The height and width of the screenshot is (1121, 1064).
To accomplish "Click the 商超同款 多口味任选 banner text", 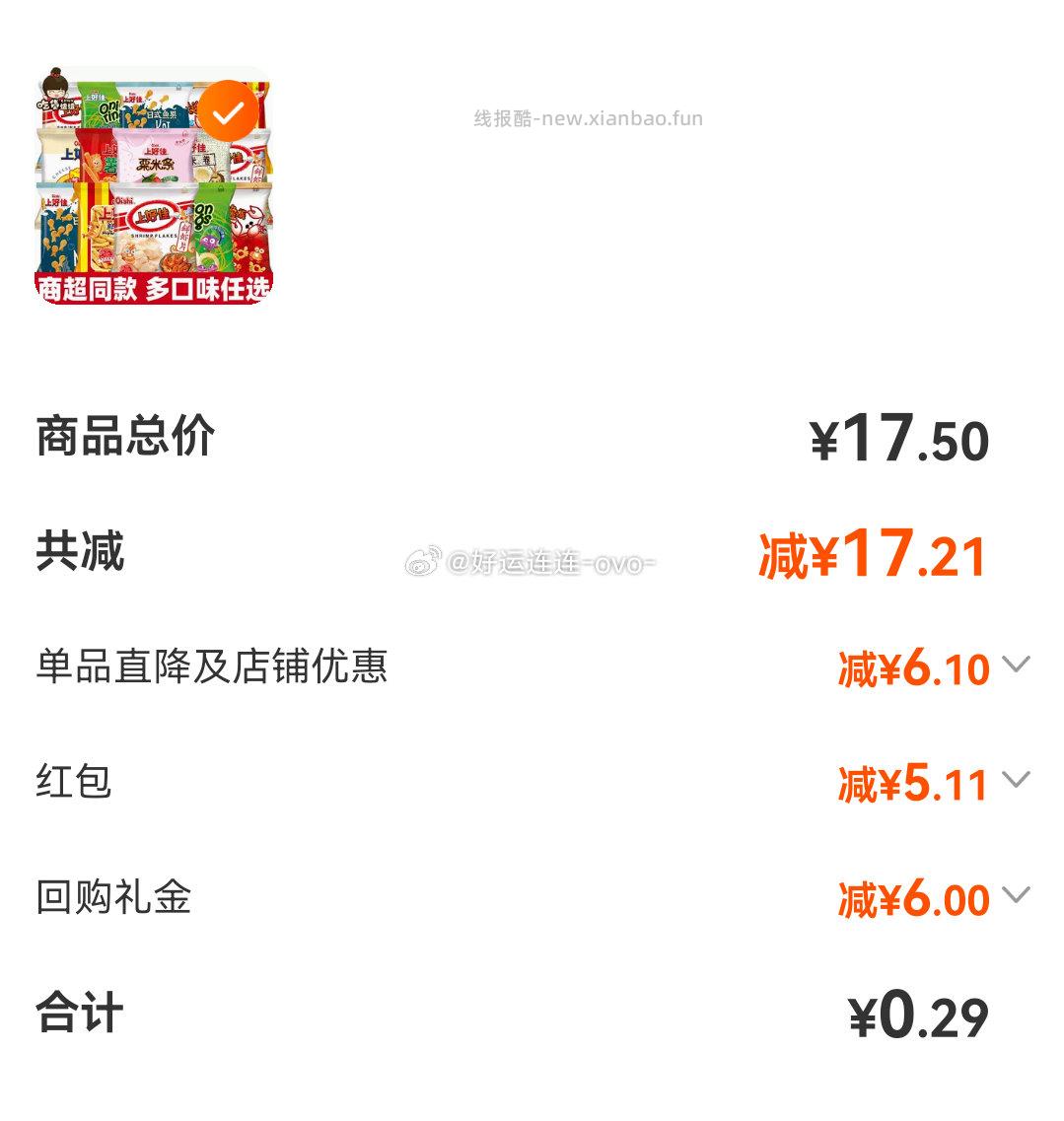I will [x=156, y=290].
